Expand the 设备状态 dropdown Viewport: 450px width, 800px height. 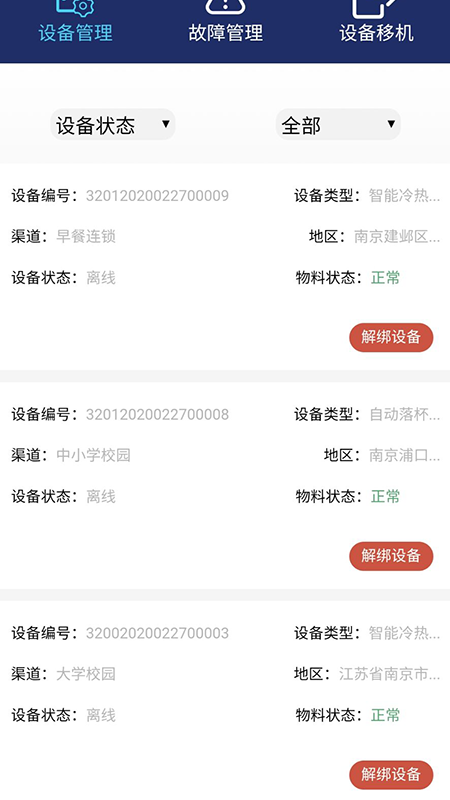113,124
